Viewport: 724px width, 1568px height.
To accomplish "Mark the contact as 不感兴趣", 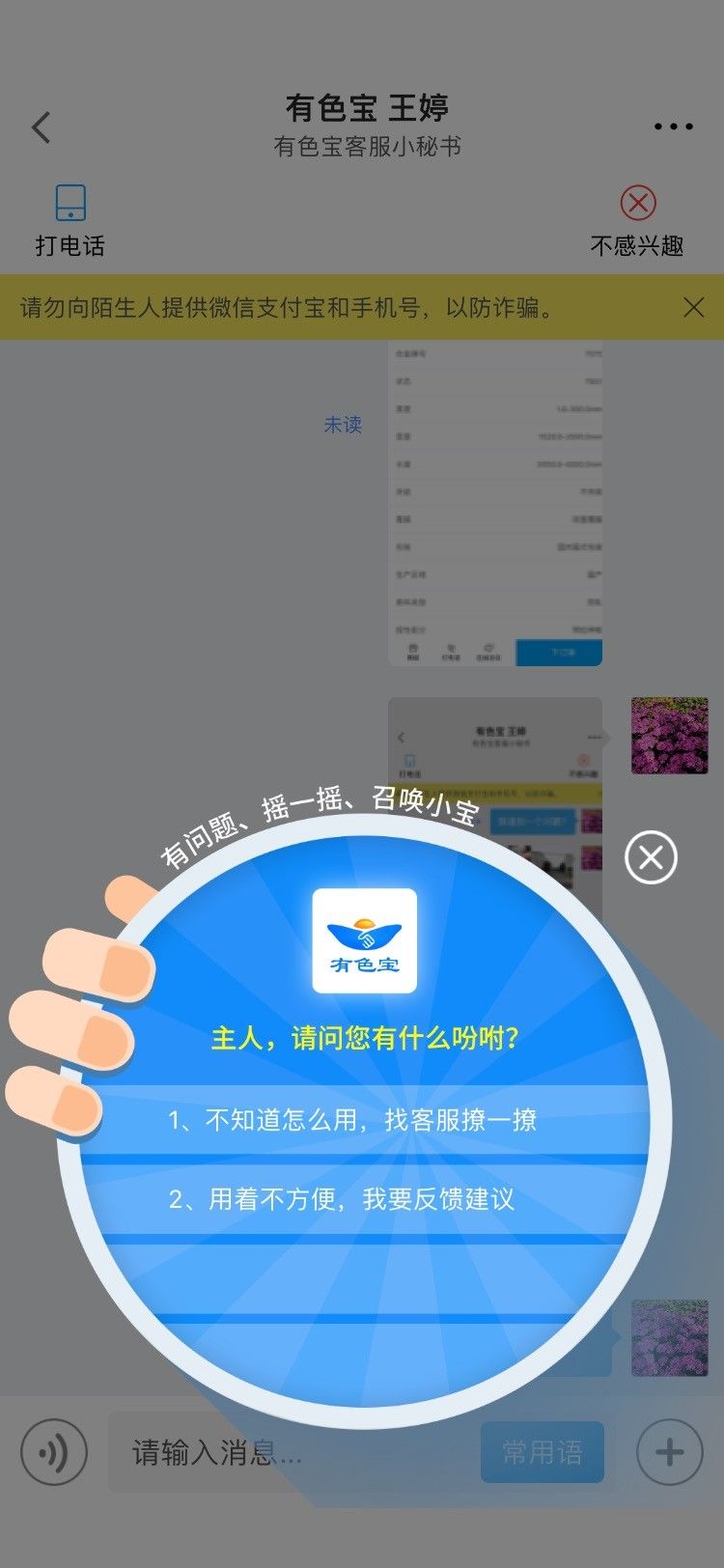I will click(x=637, y=221).
